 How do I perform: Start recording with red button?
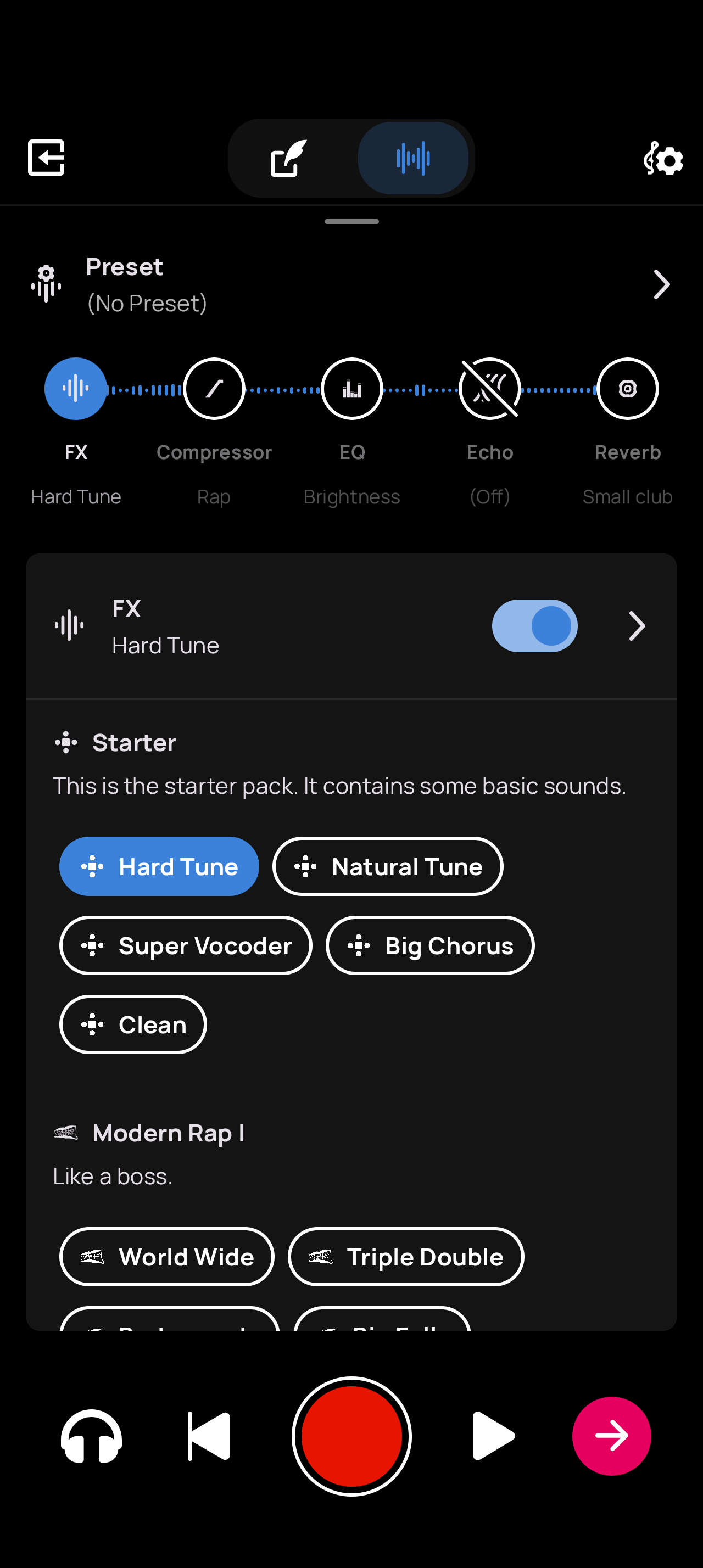coord(351,1436)
